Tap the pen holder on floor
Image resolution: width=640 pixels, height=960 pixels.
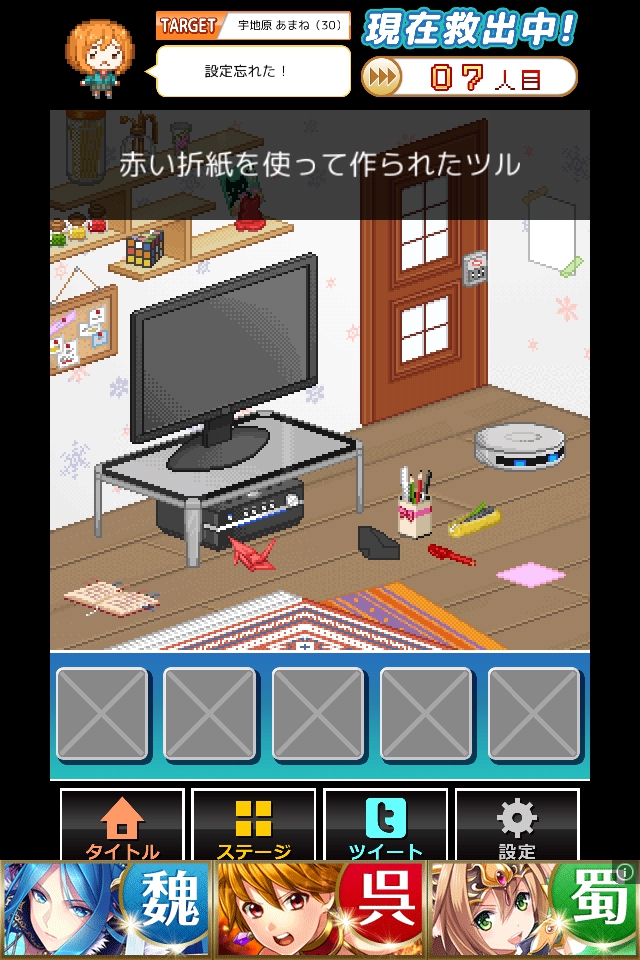[x=416, y=505]
